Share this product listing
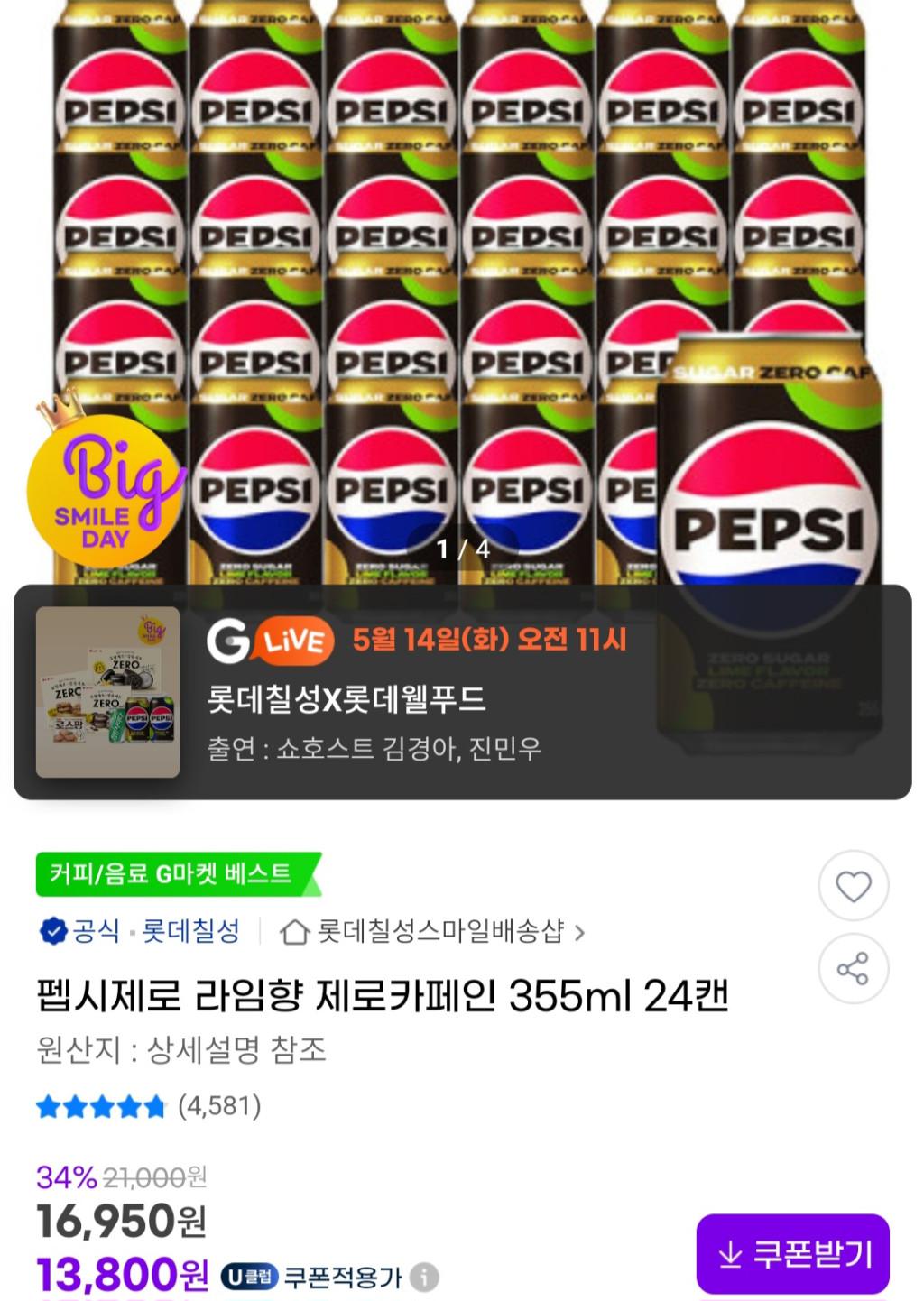This screenshot has width=924, height=1301. [853, 969]
